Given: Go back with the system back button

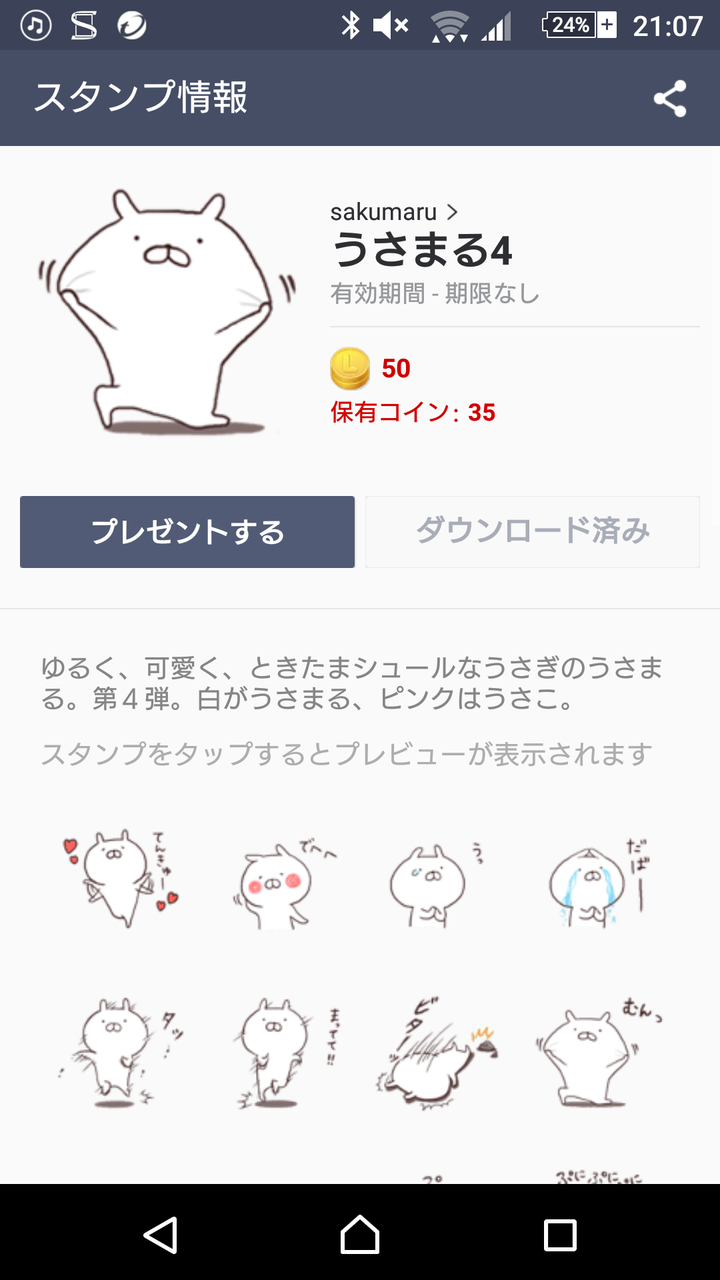Looking at the screenshot, I should [x=160, y=1235].
